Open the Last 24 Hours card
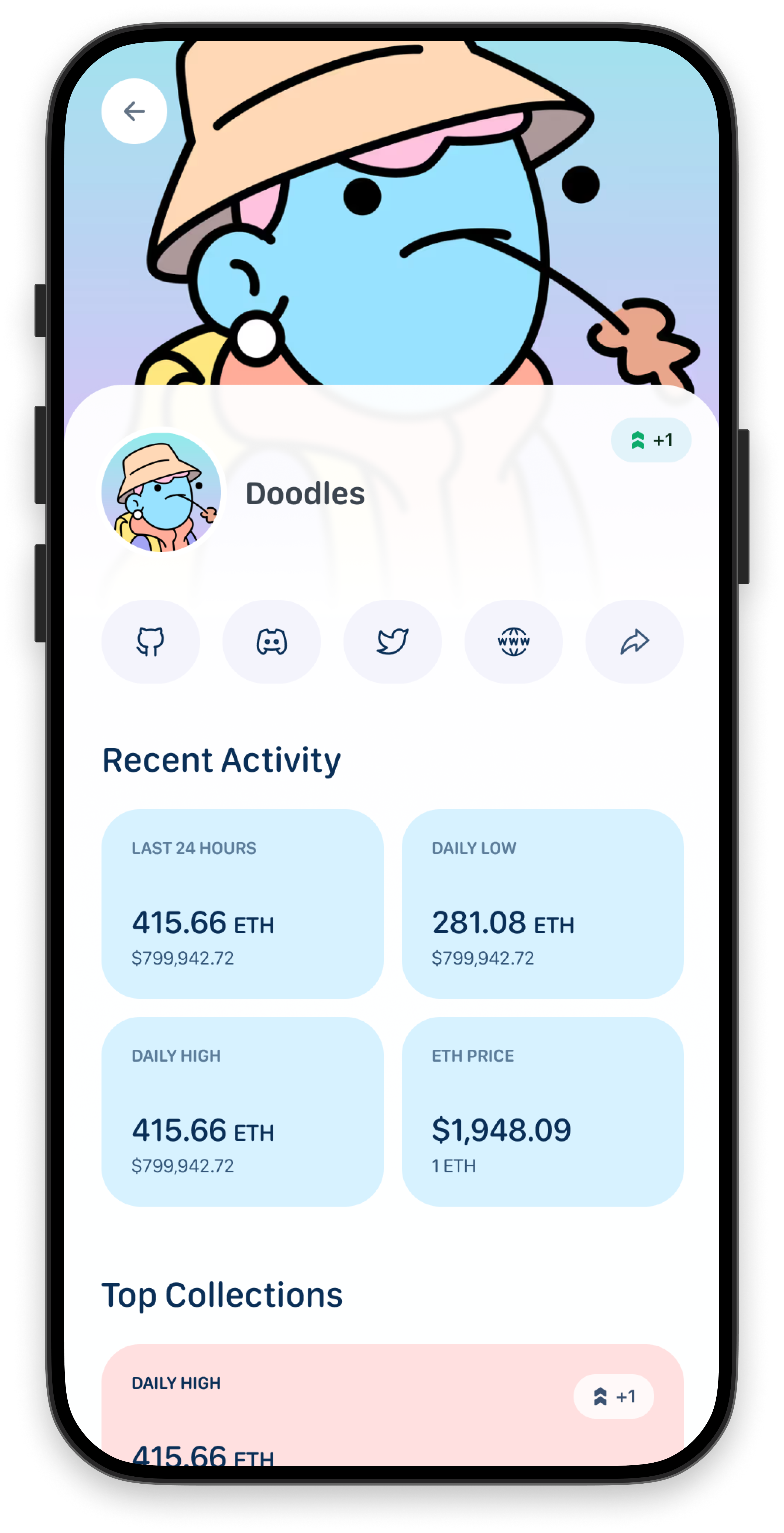This screenshot has height=1533, width=784. [242, 904]
